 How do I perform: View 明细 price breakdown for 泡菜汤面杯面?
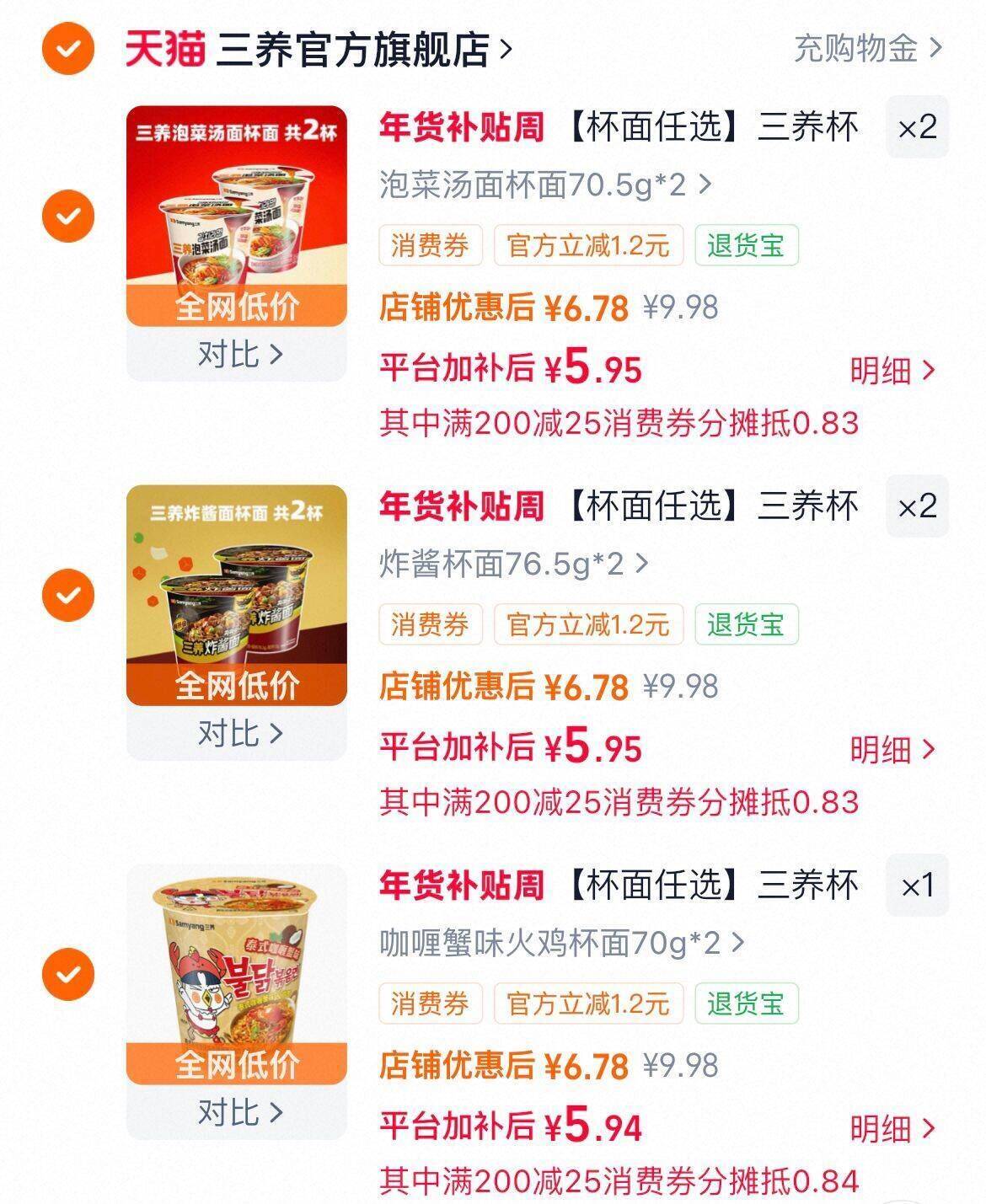(x=892, y=370)
